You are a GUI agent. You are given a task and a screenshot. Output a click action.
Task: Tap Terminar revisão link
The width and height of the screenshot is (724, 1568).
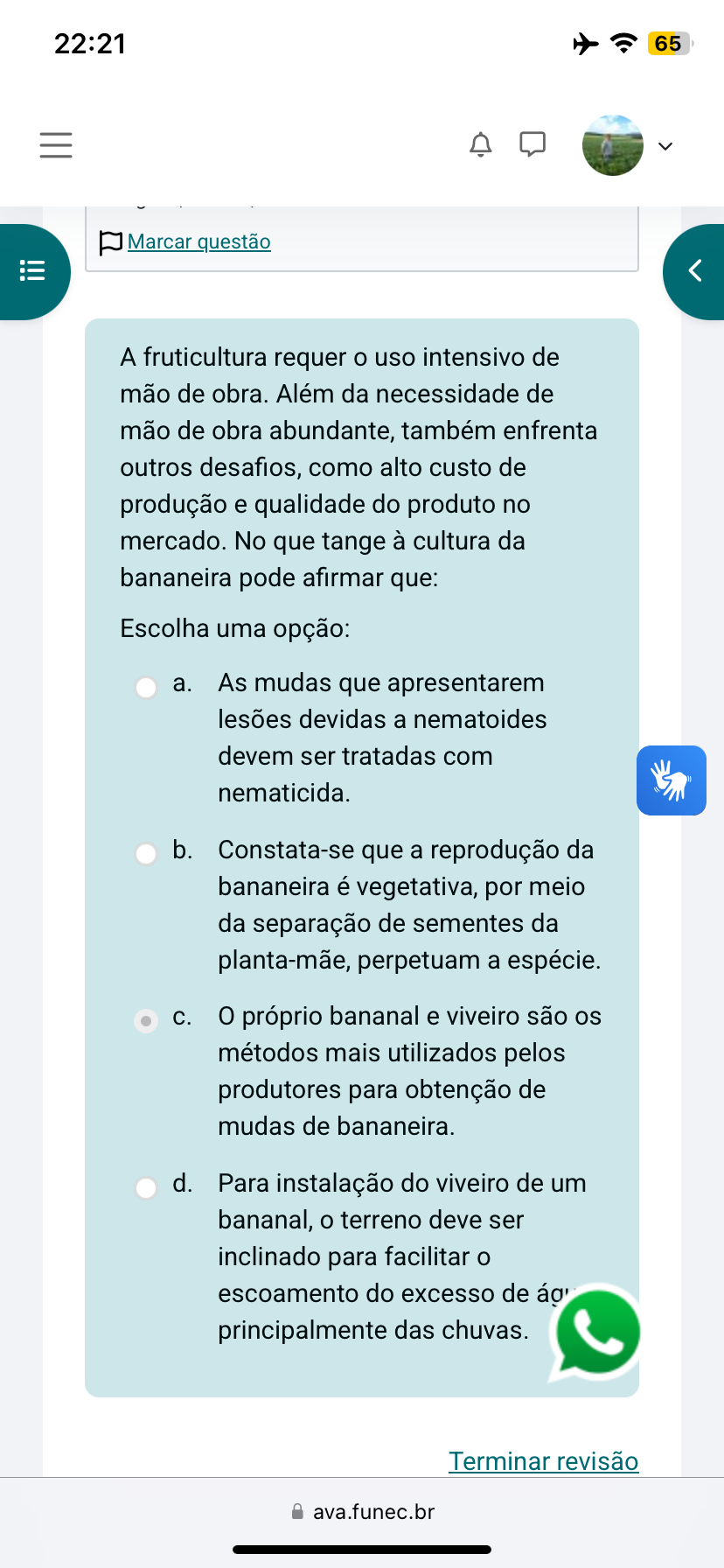pos(543,1461)
